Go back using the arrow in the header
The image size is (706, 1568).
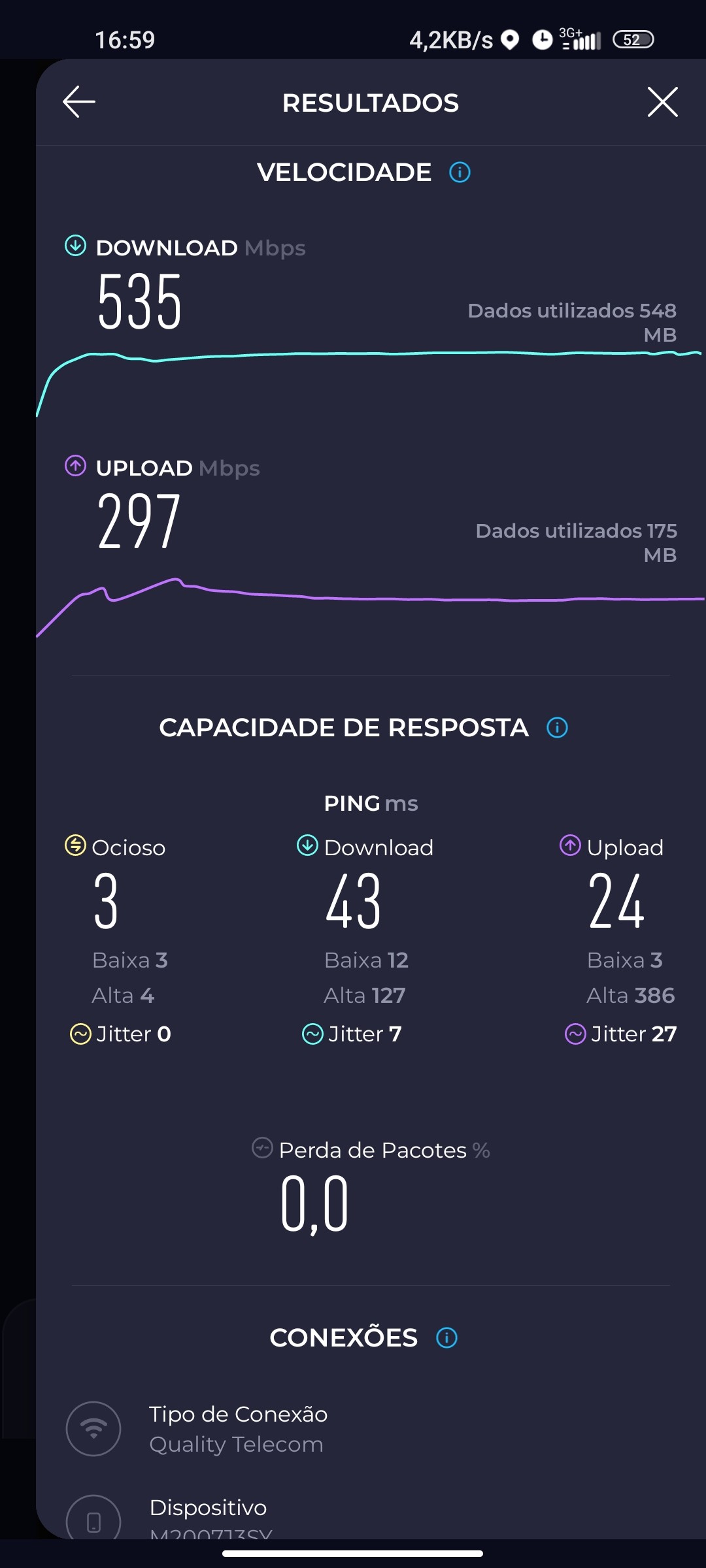79,102
